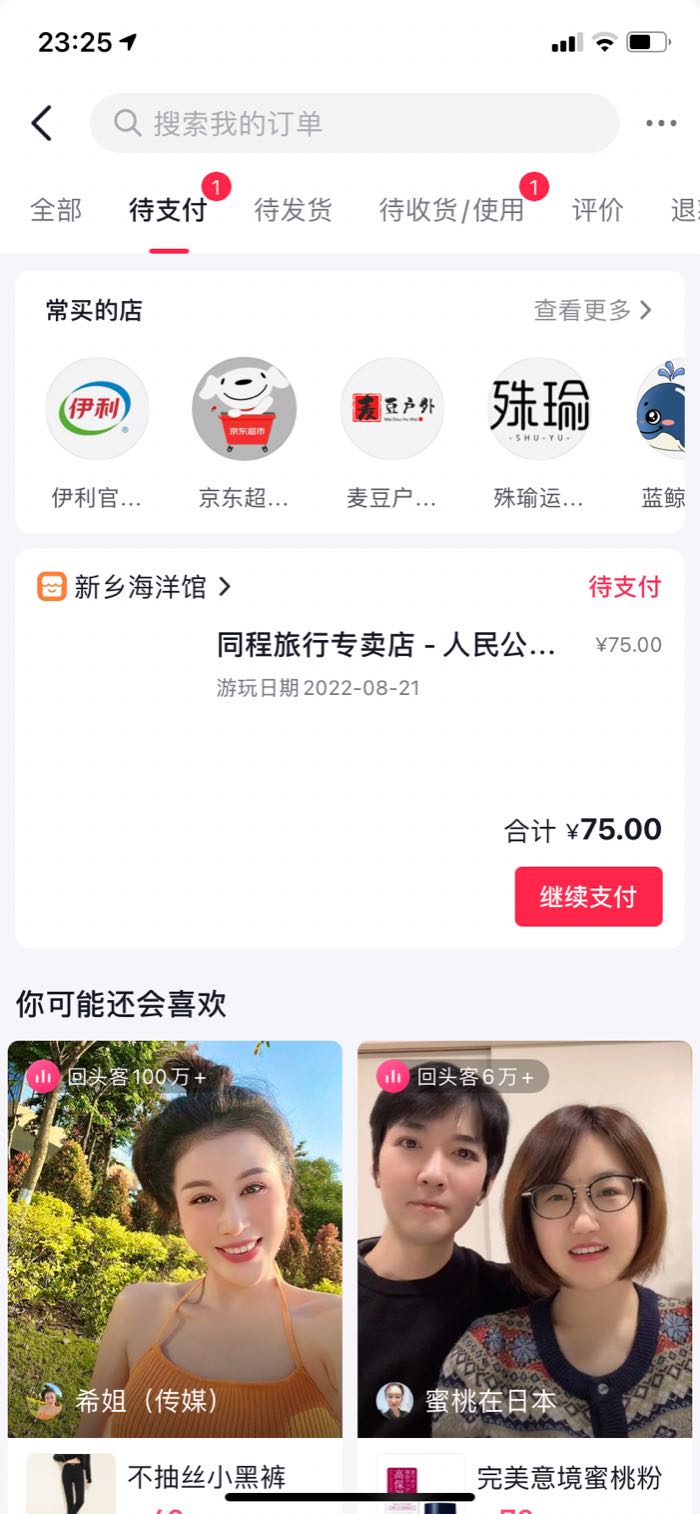Switch to the 待收货/使用 tab

coord(452,210)
